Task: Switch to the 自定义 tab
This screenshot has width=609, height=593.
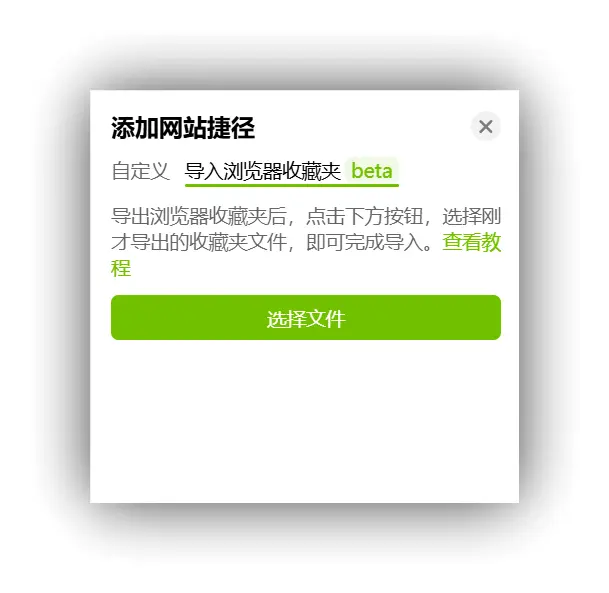Action: tap(140, 171)
